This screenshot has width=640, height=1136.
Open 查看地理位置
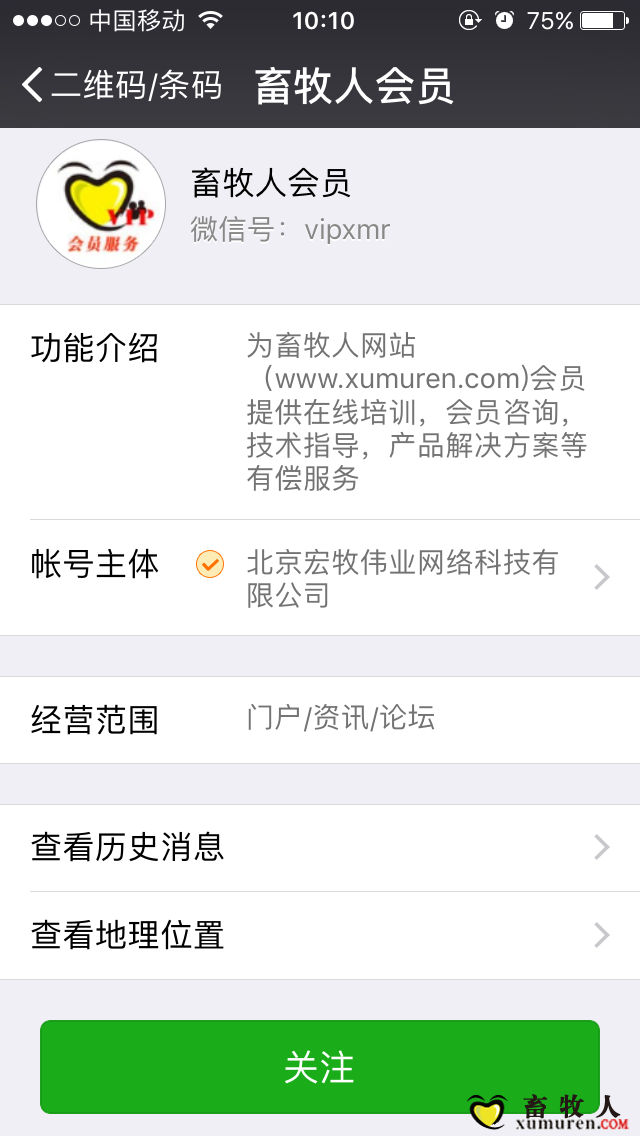(x=320, y=935)
